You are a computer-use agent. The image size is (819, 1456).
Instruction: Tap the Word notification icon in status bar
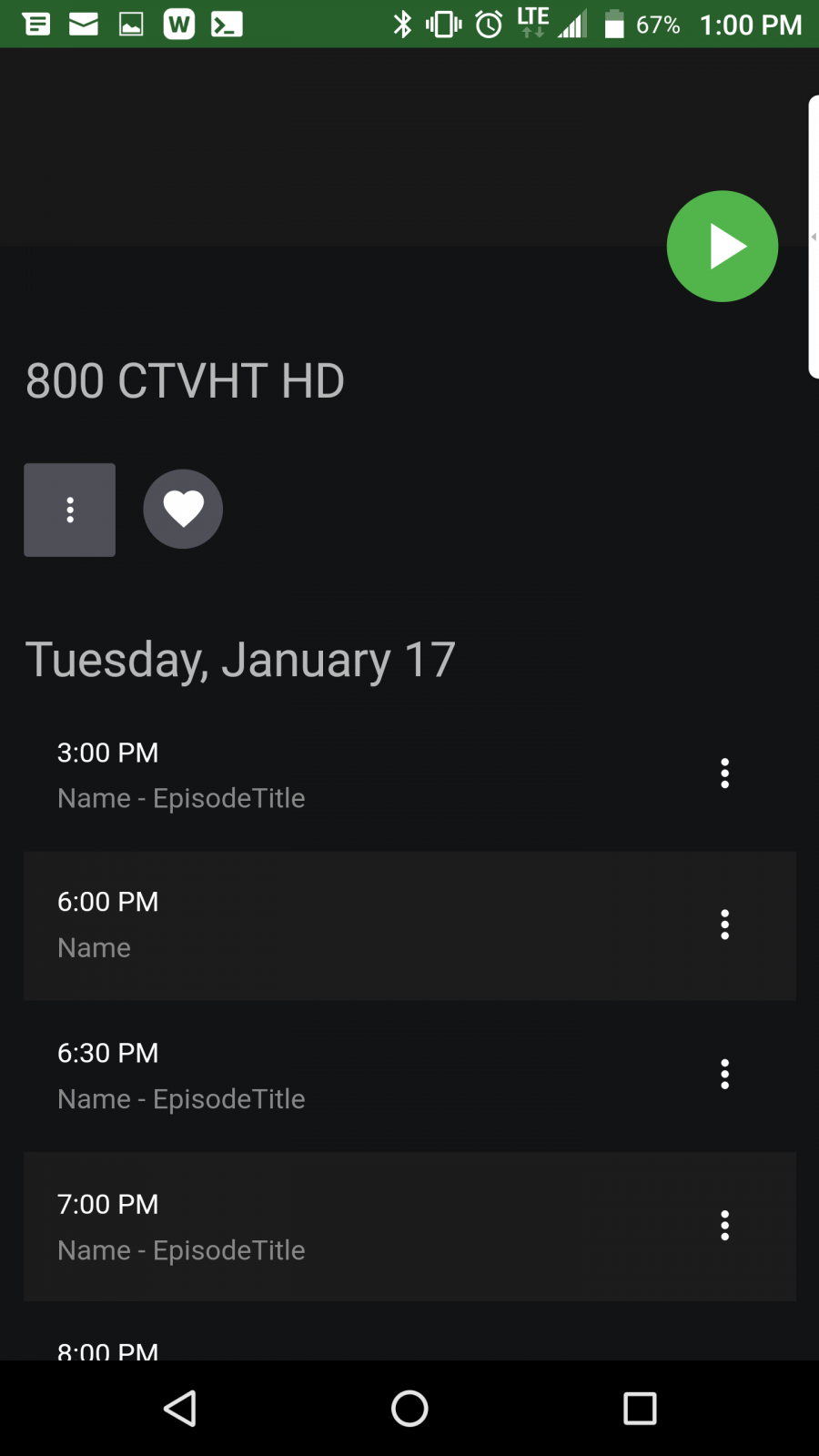click(178, 24)
